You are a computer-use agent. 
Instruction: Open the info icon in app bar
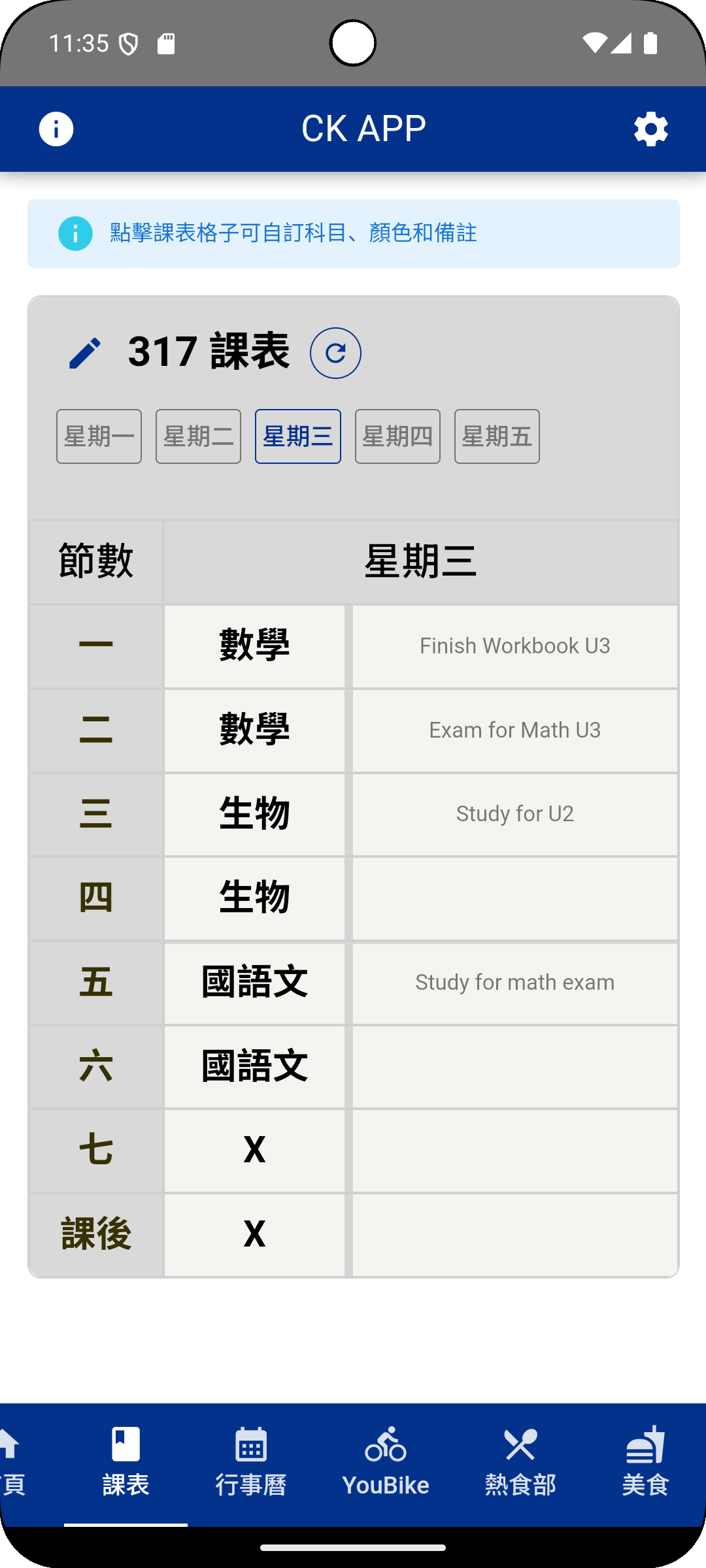point(56,129)
